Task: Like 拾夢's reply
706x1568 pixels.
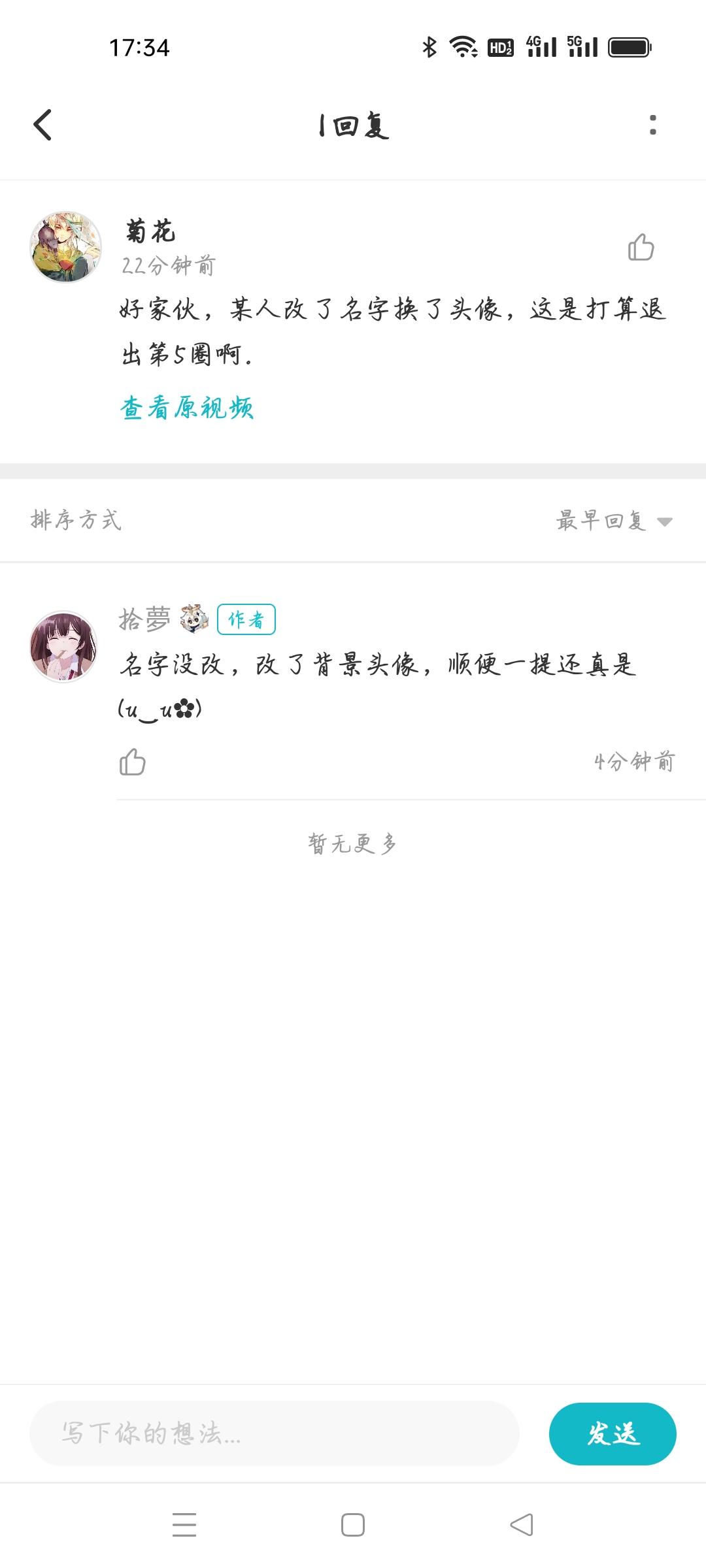Action: (132, 762)
